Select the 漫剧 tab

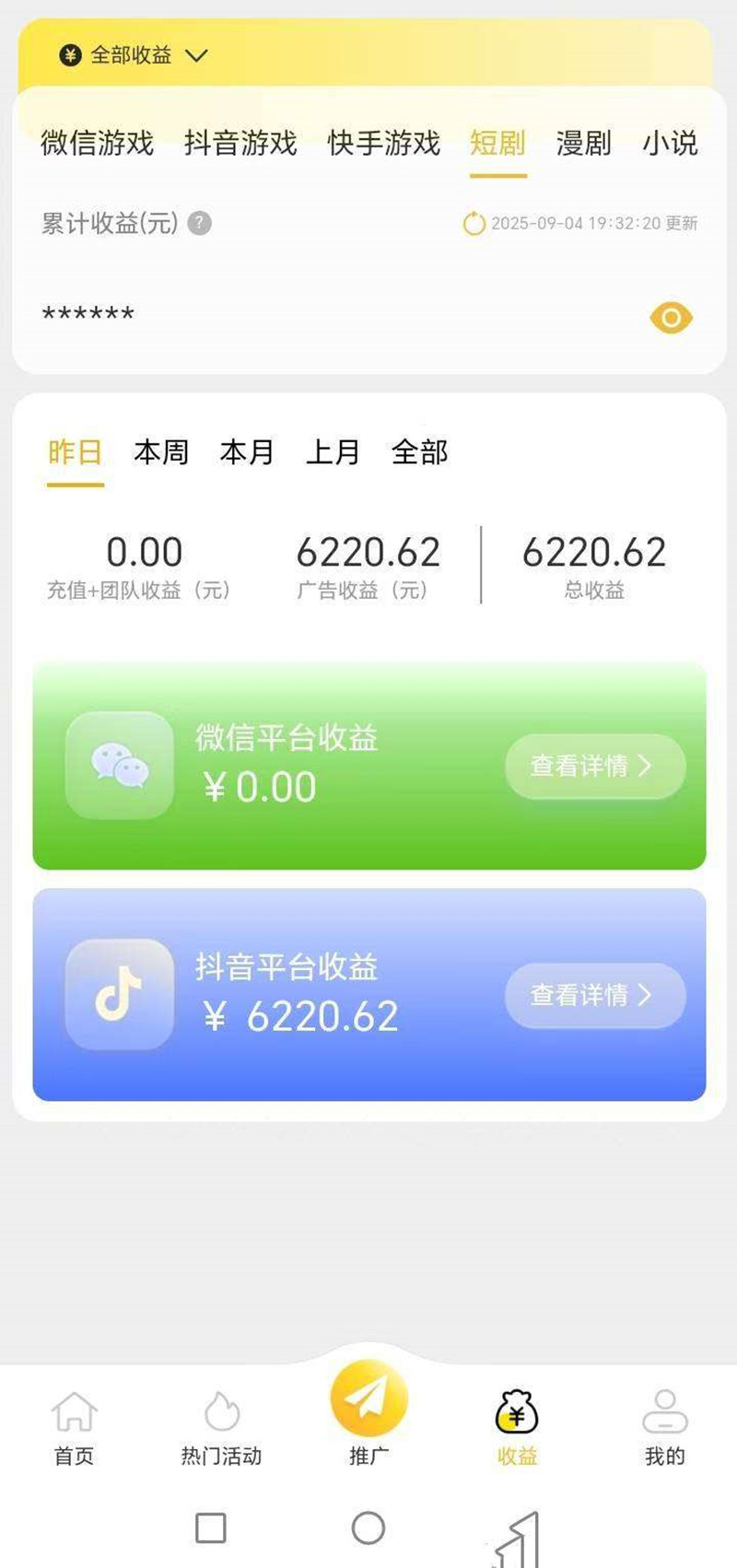coord(583,144)
